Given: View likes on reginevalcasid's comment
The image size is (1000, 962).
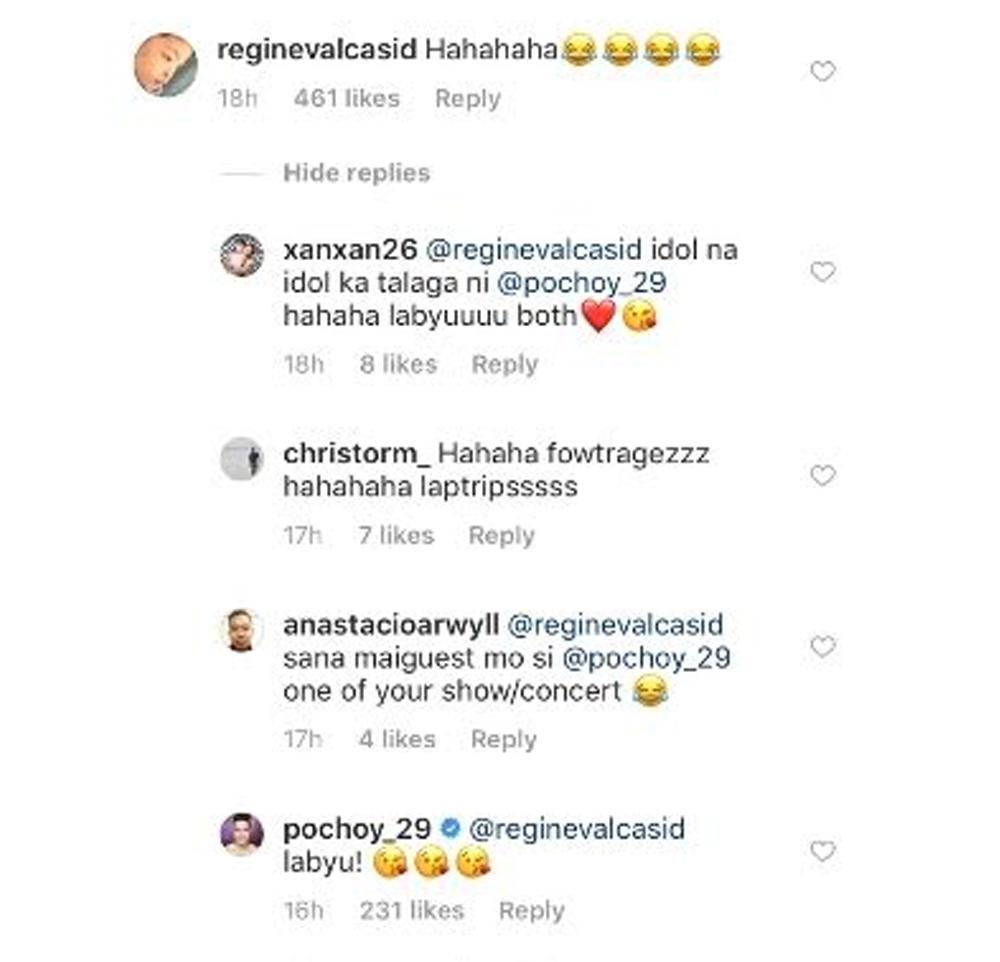Looking at the screenshot, I should [346, 99].
